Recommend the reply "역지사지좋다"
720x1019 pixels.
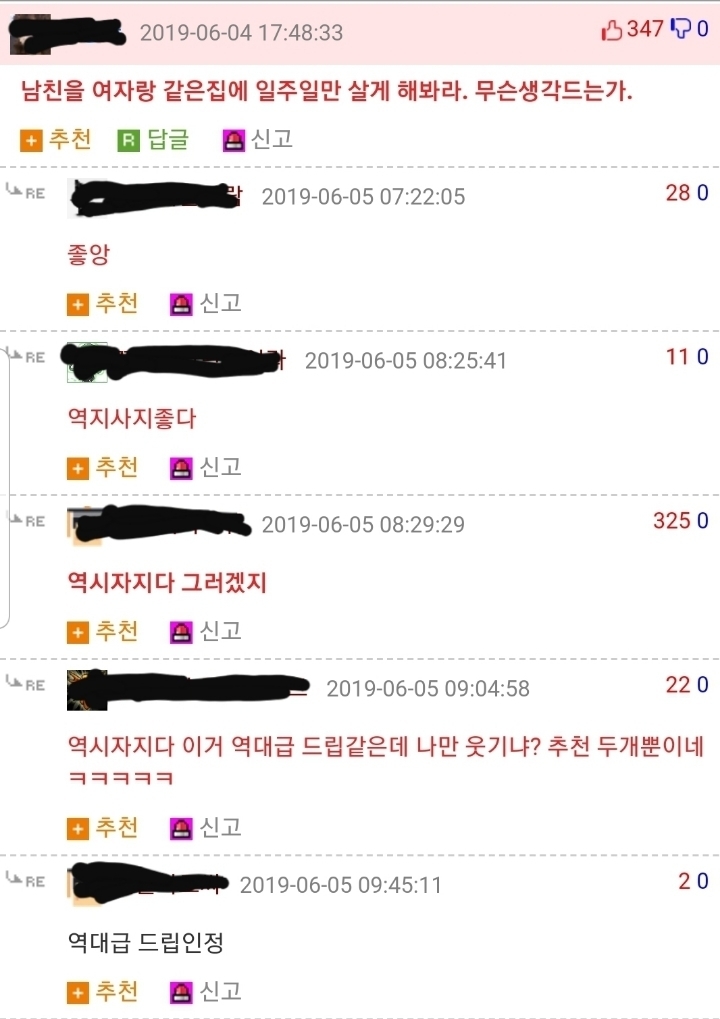coord(103,467)
